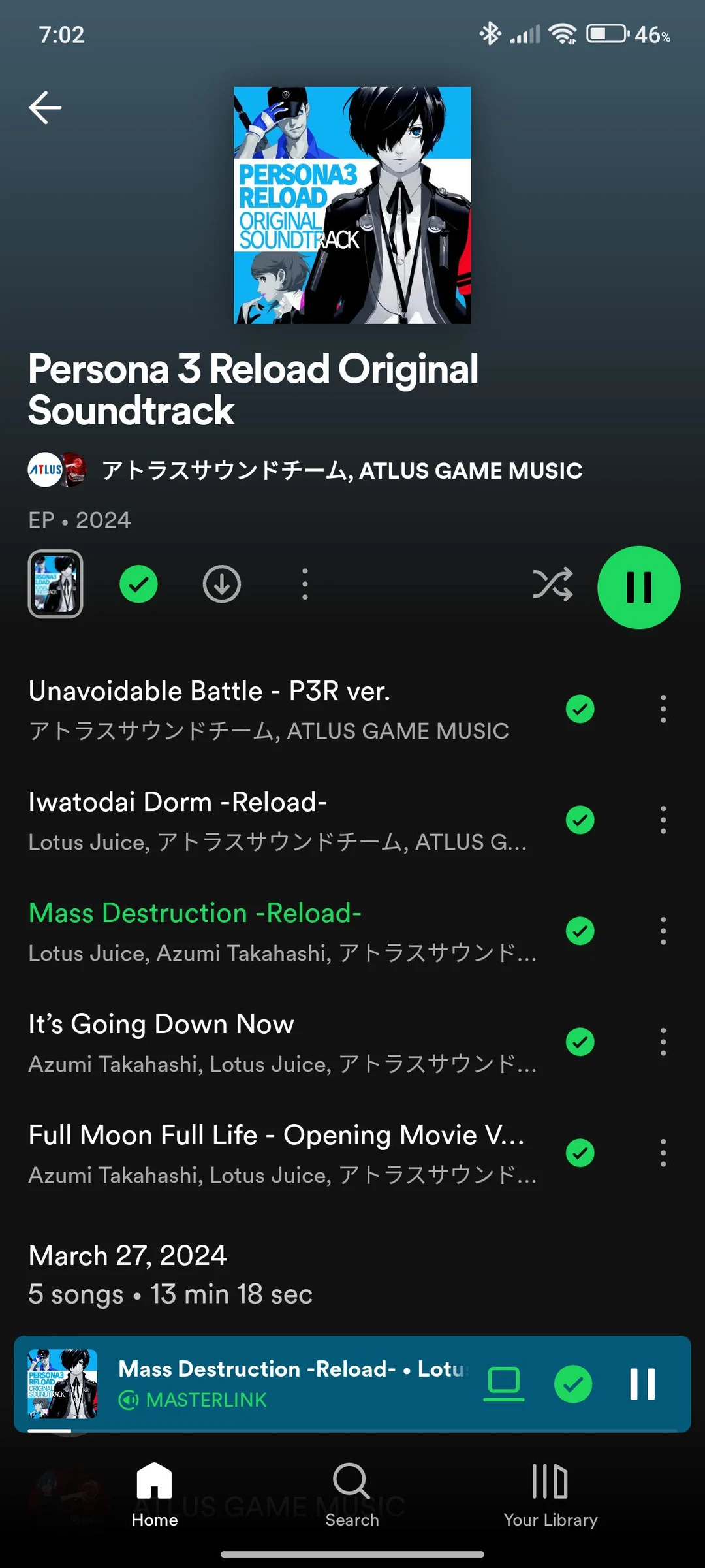Open the Search tab icon
This screenshot has width=705, height=1568.
(x=351, y=1496)
